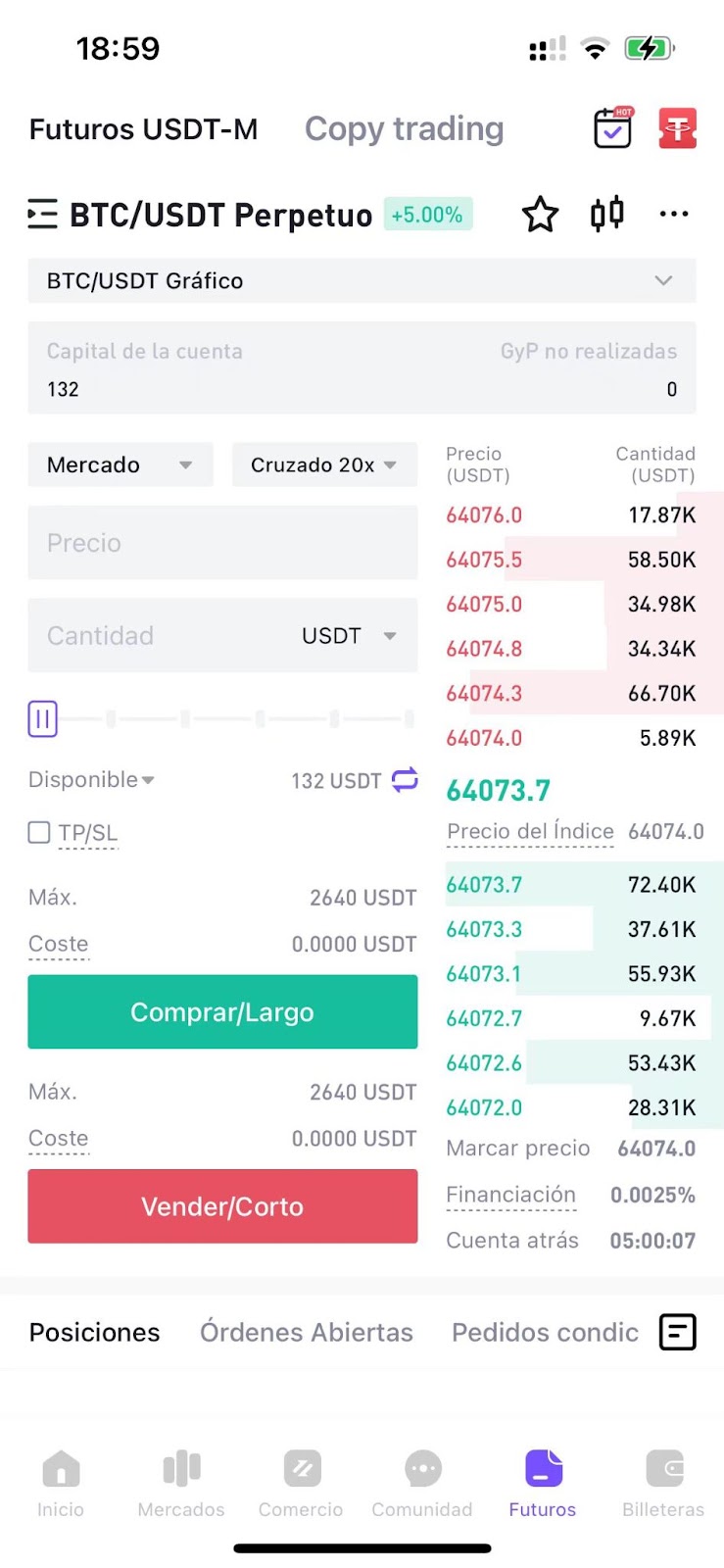Open the Billeteras tab
This screenshot has height=1568, width=724.
(x=663, y=1484)
